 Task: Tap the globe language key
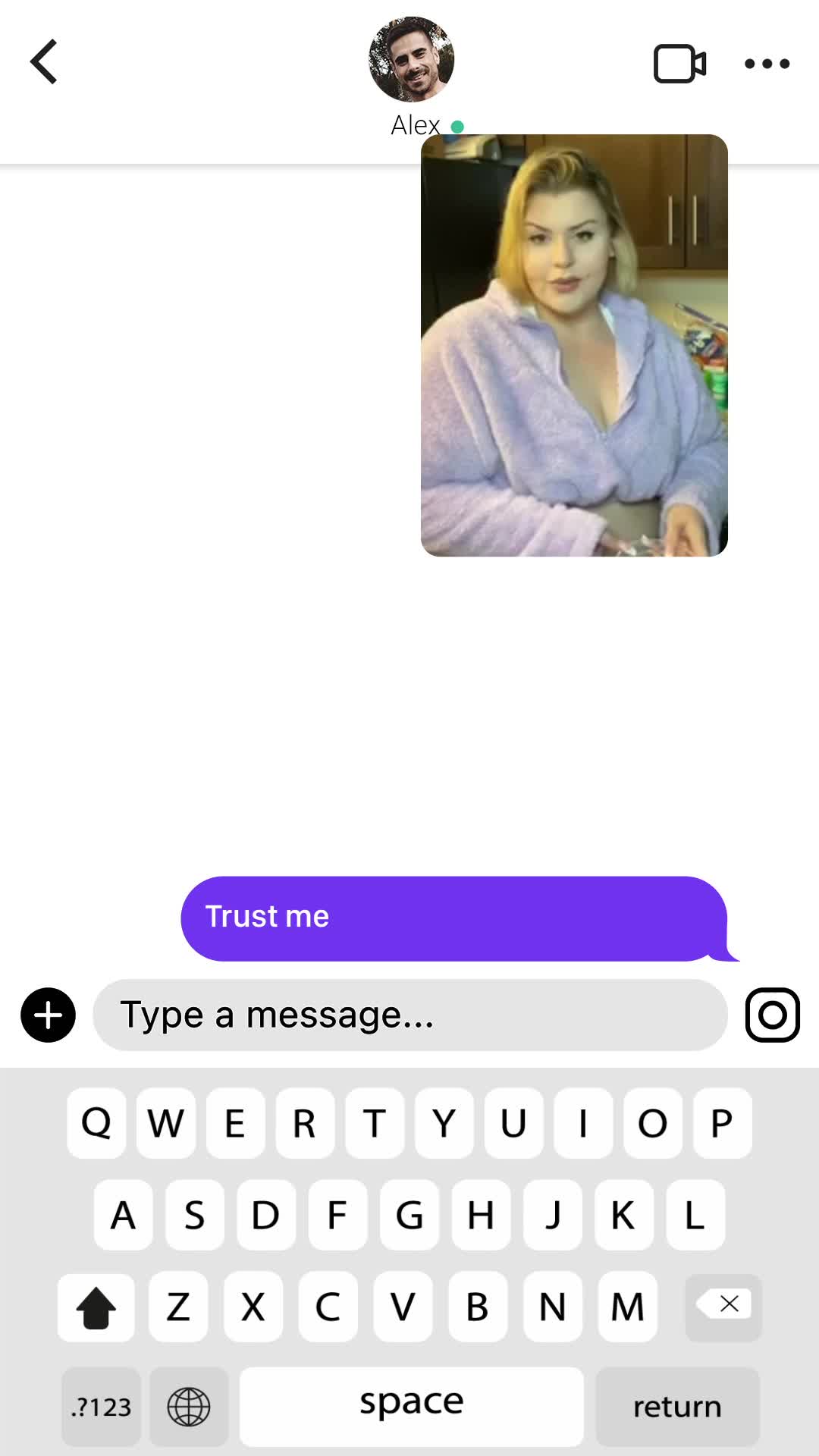(x=188, y=1407)
